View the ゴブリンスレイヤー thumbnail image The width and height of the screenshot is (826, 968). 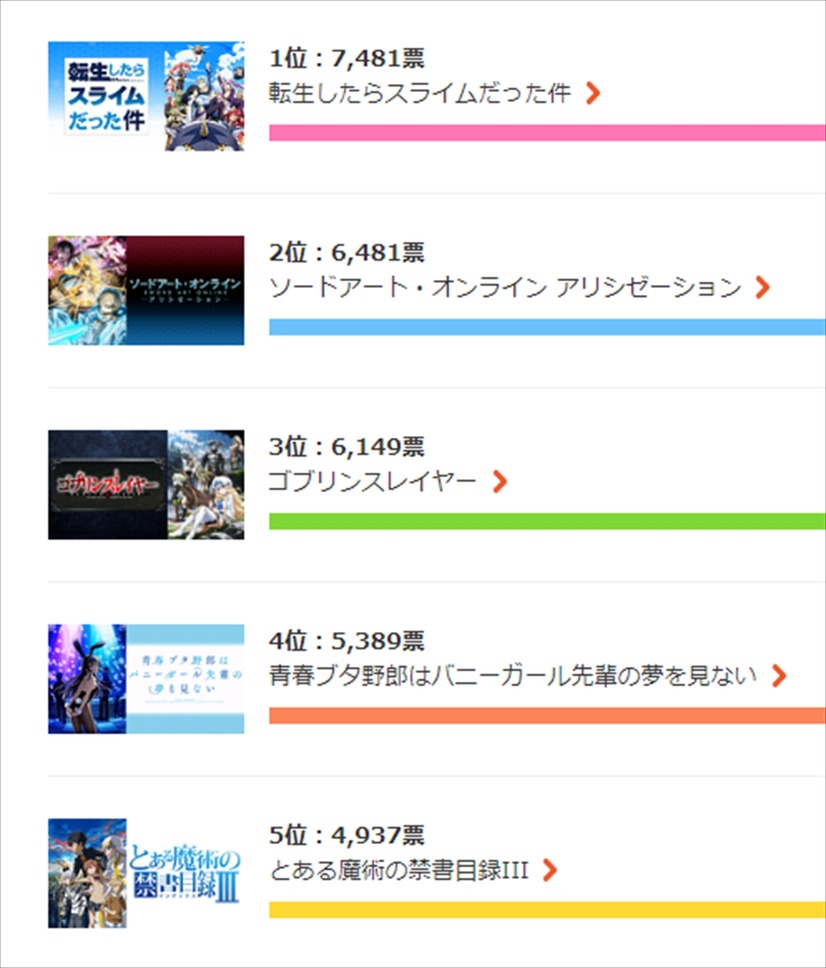pyautogui.click(x=146, y=485)
